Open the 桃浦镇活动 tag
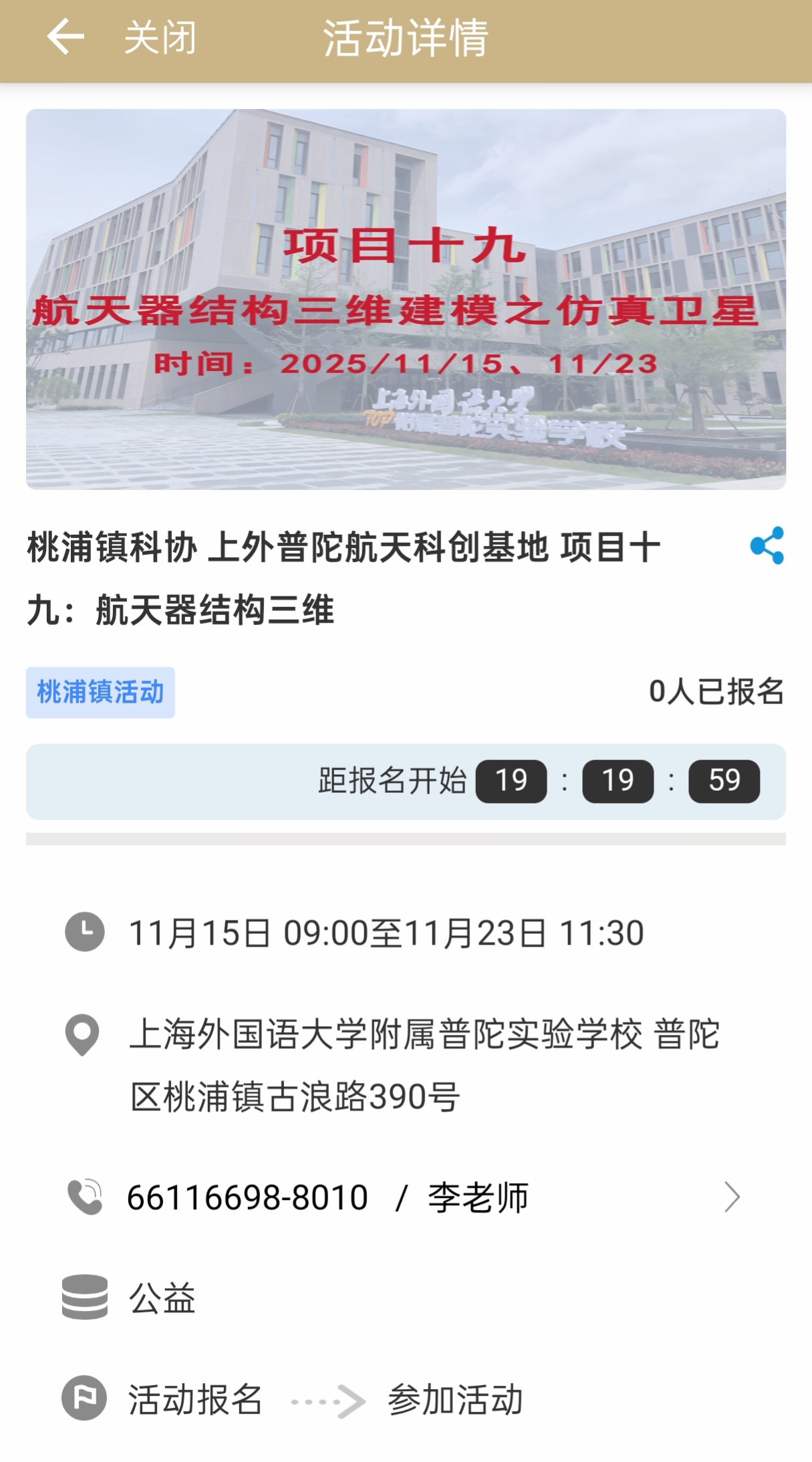This screenshot has height=1462, width=812. (x=100, y=693)
